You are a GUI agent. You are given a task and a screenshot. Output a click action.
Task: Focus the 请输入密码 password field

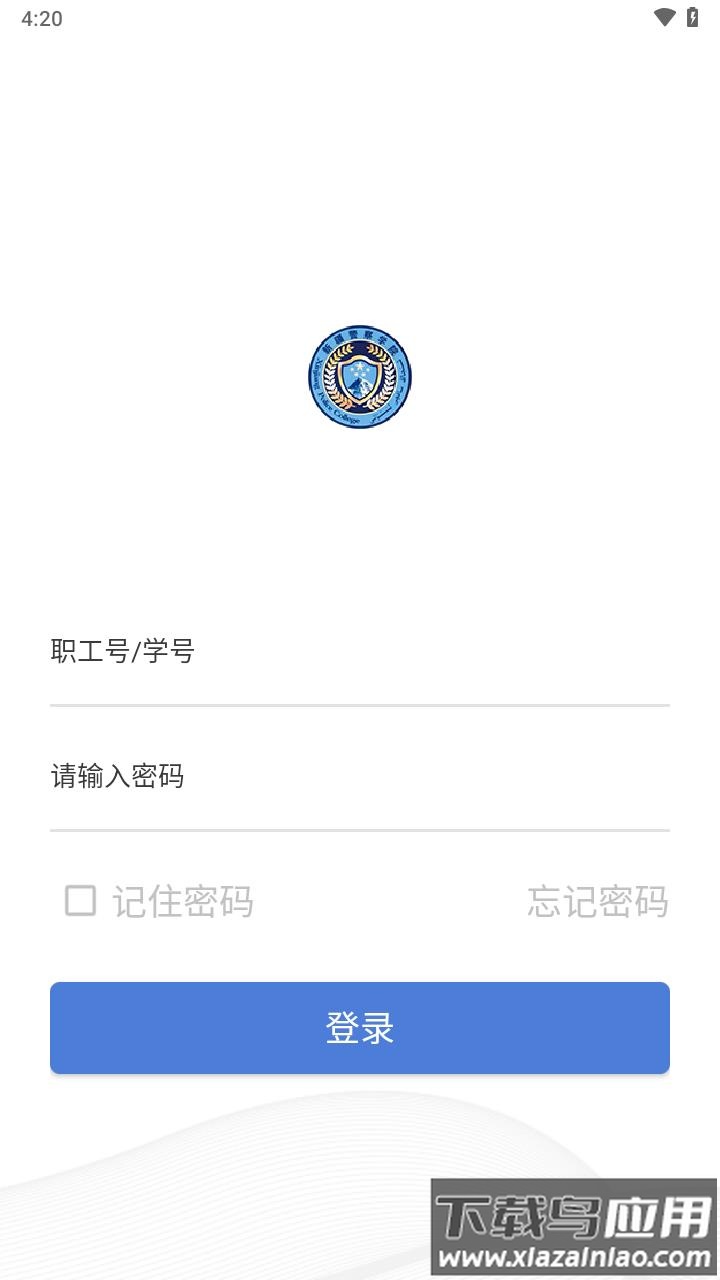click(x=360, y=777)
